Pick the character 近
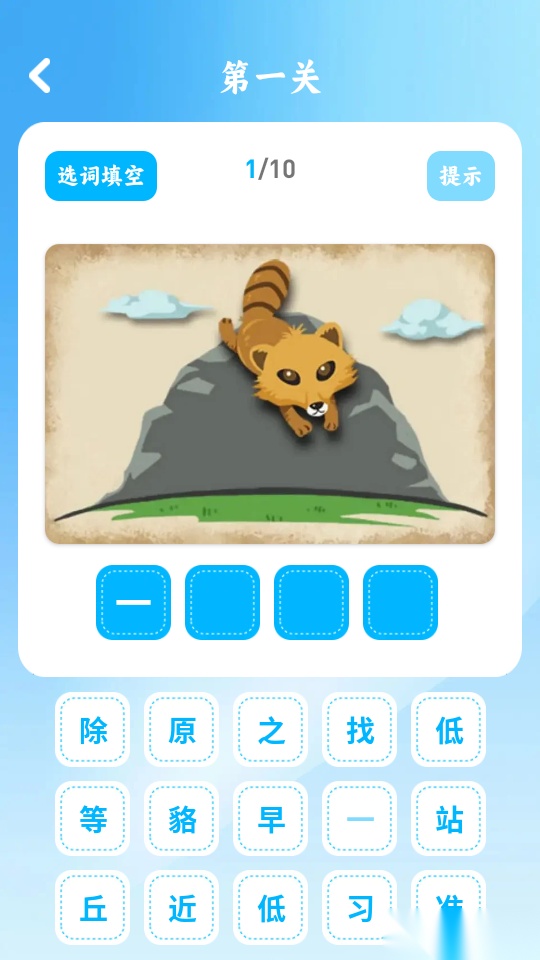 click(181, 907)
